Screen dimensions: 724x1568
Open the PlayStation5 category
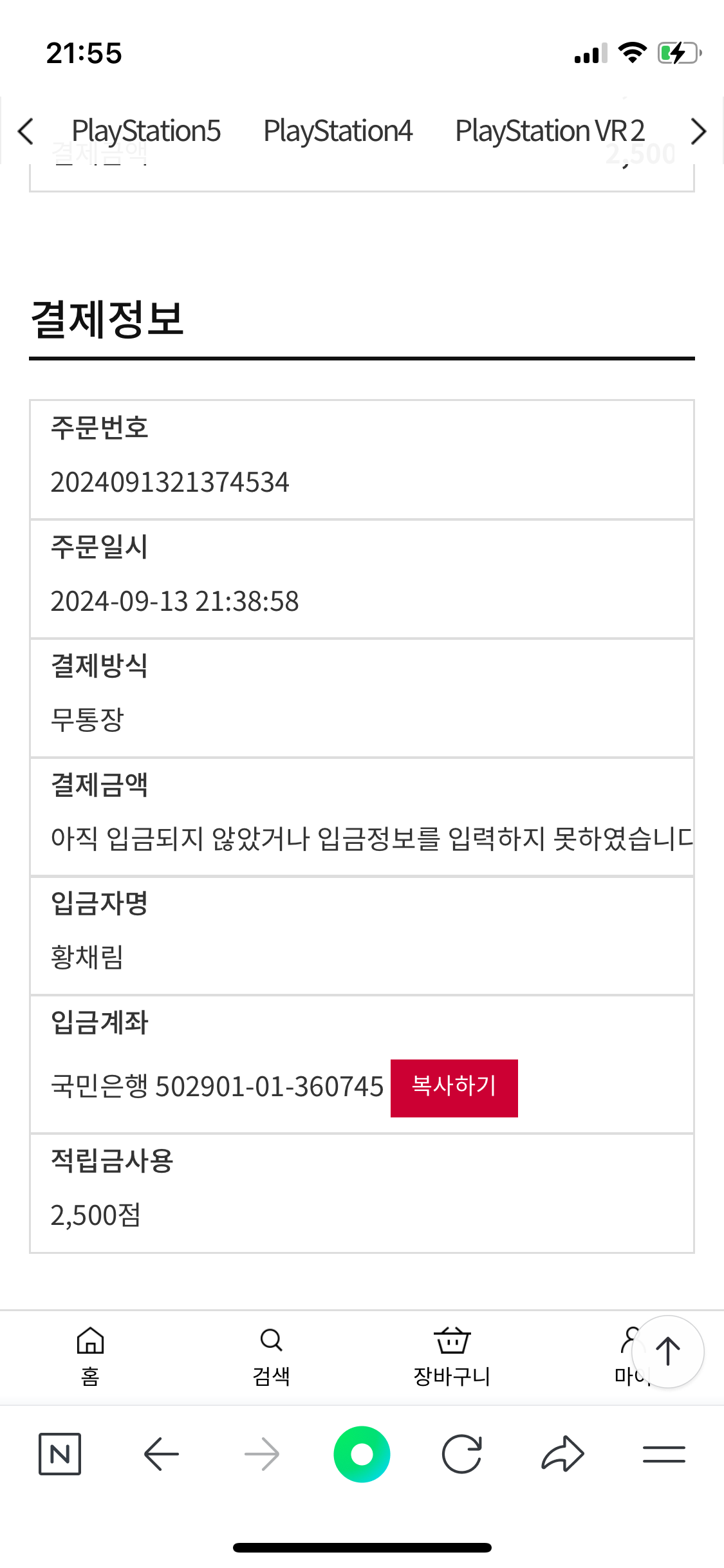[x=146, y=131]
